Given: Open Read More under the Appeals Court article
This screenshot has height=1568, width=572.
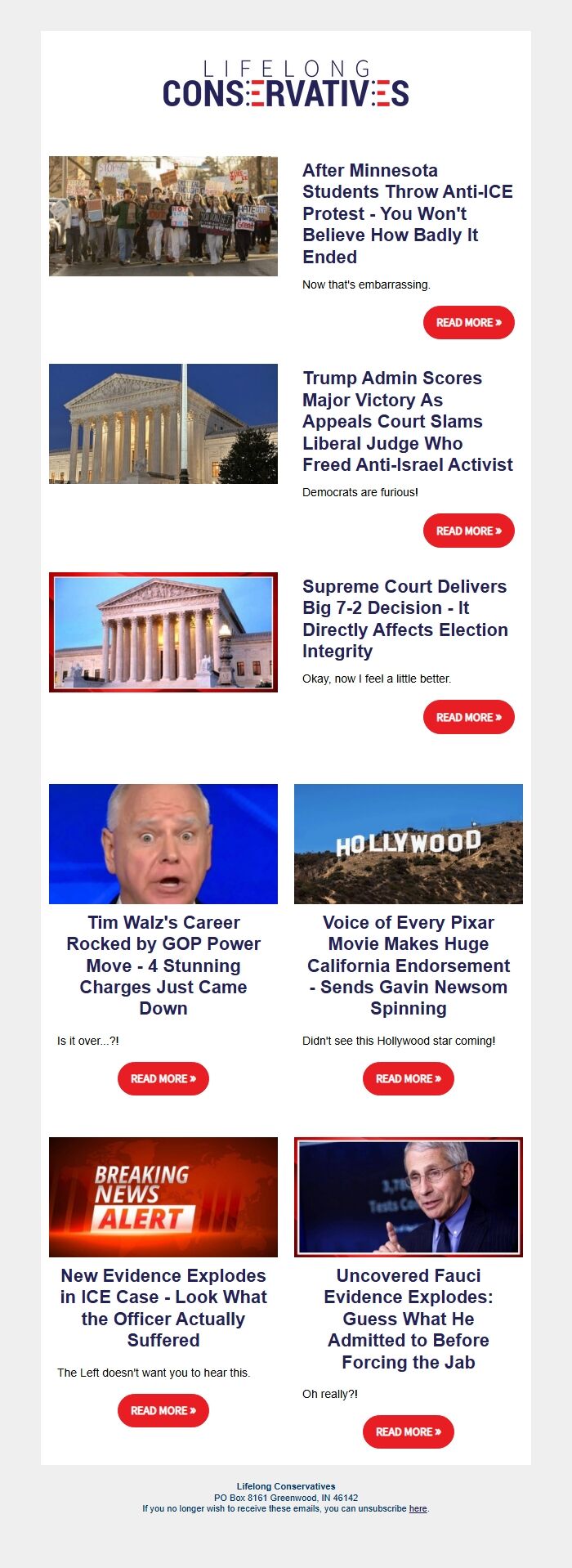Looking at the screenshot, I should [468, 531].
